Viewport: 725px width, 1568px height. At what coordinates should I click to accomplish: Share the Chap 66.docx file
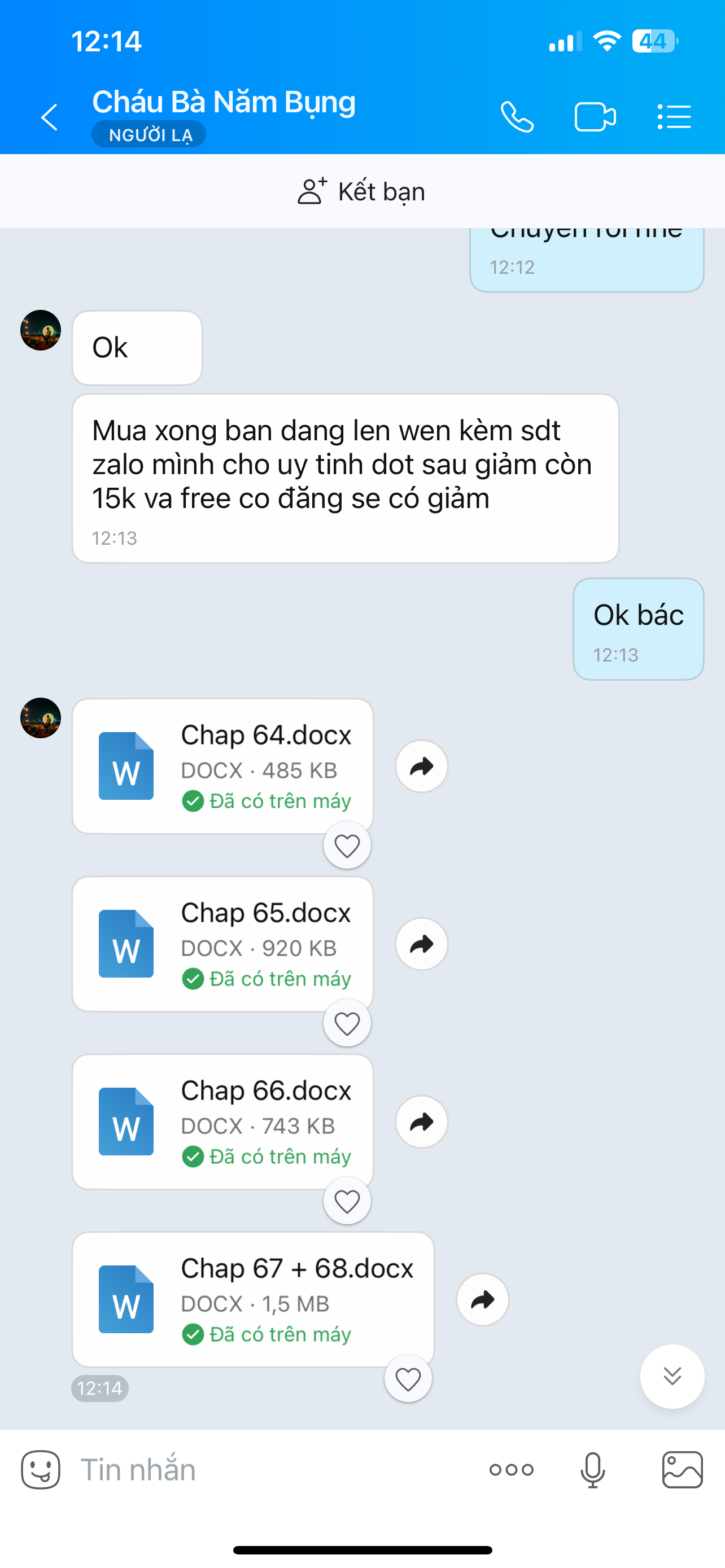421,1121
